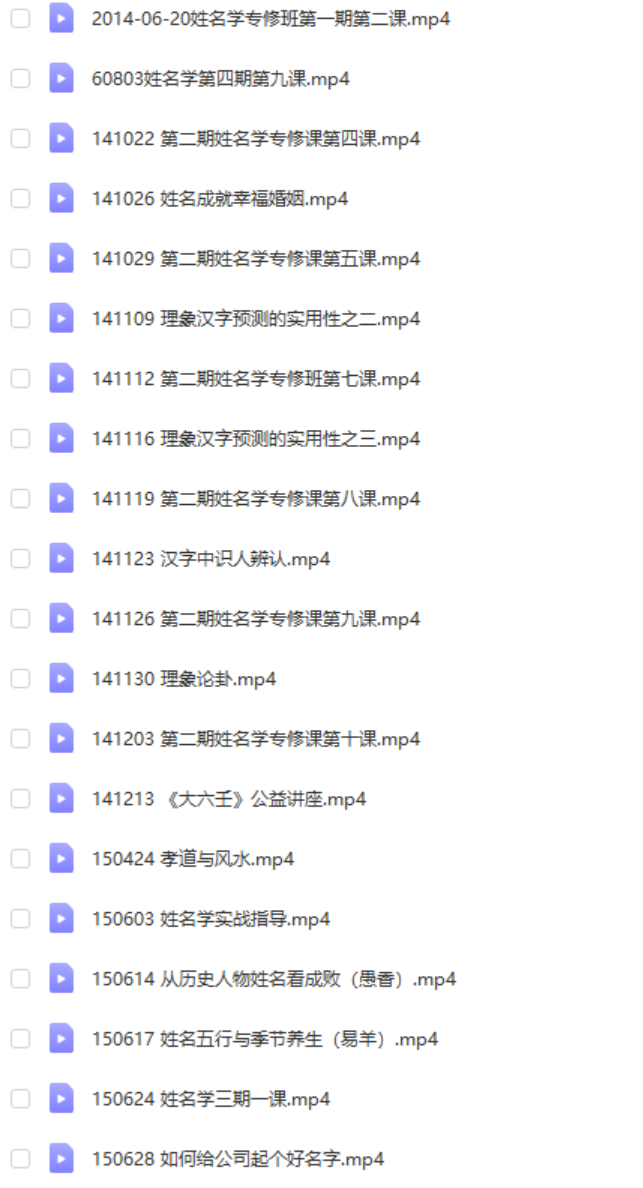Open 2014-06-20姓名学专修班第一期第二课.mp4
The height and width of the screenshot is (1188, 643).
[x=270, y=19]
